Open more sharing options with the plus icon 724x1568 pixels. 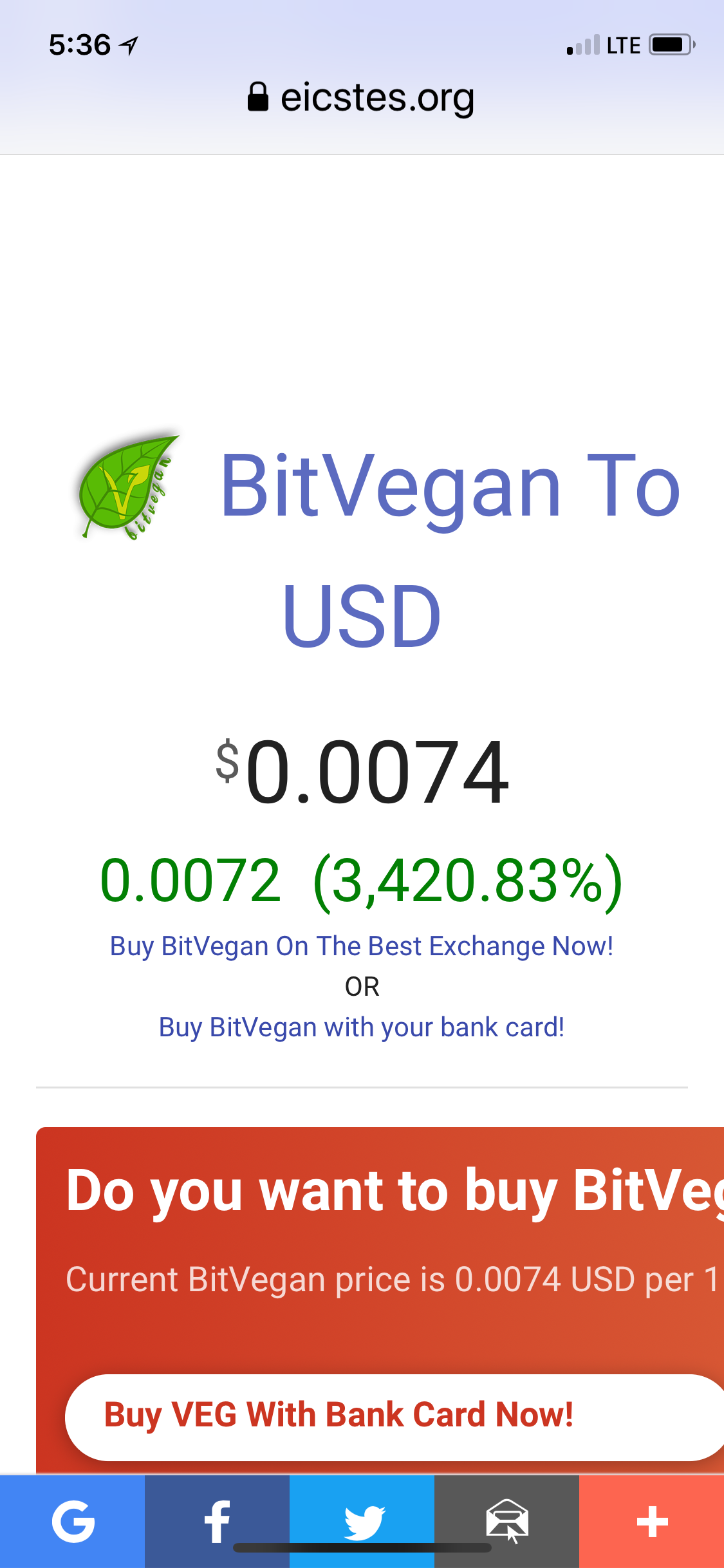click(651, 1522)
